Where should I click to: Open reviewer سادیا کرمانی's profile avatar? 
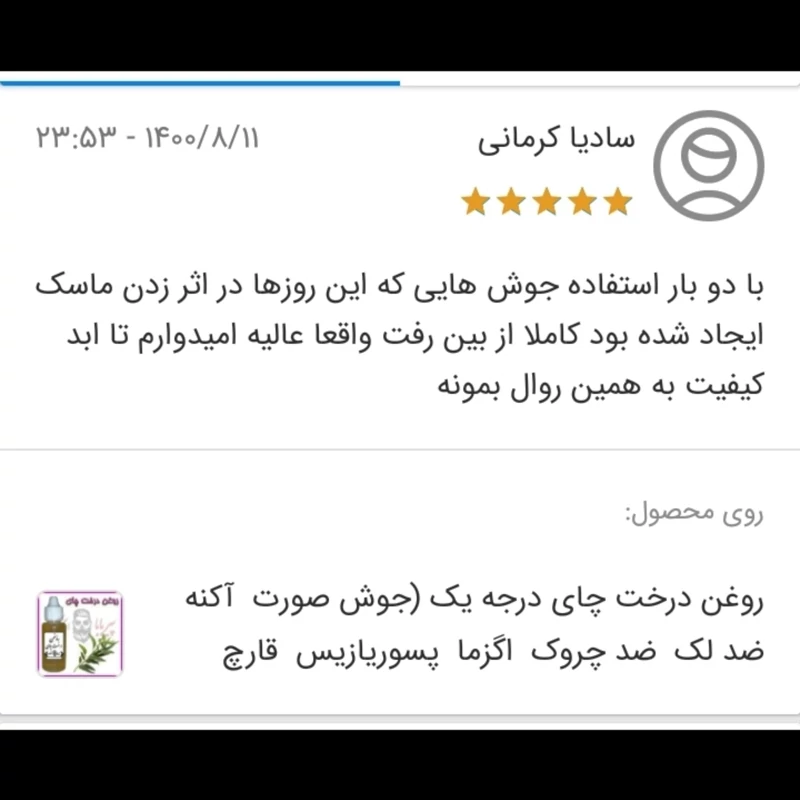coord(708,165)
